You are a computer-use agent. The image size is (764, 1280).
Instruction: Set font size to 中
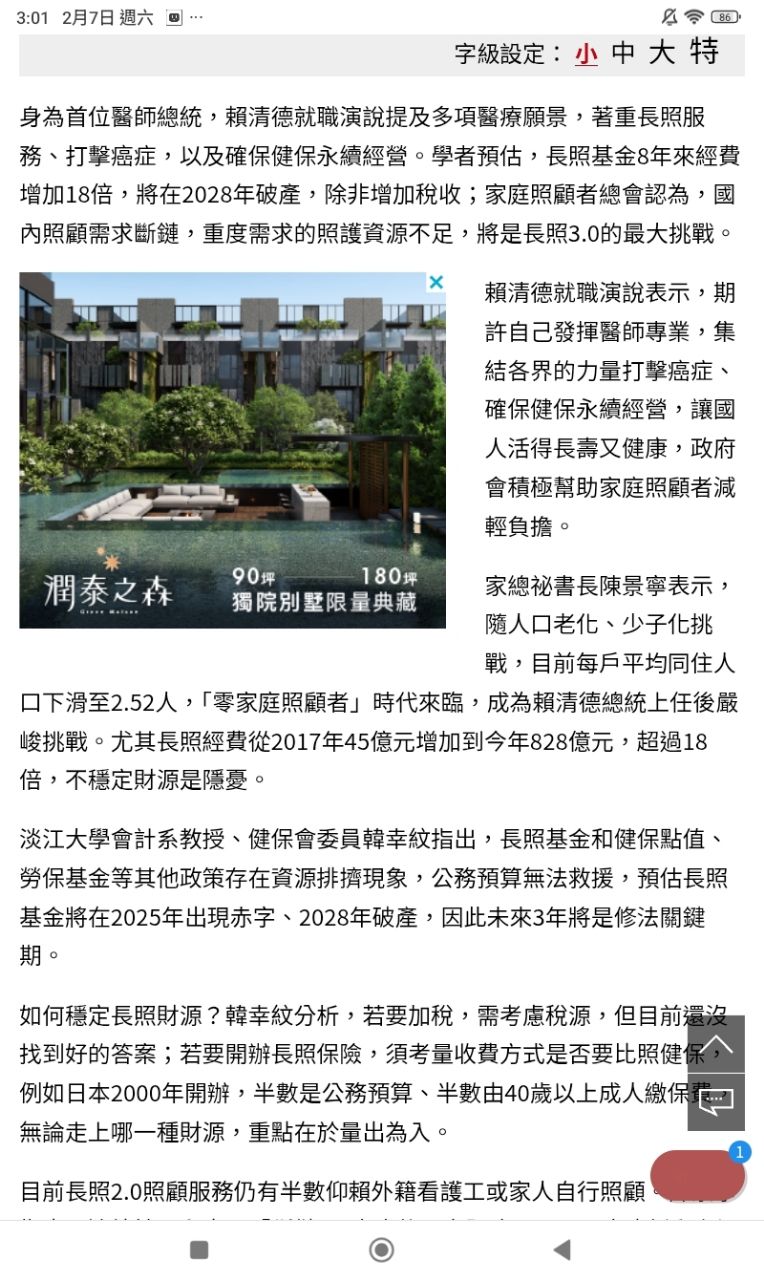[623, 54]
